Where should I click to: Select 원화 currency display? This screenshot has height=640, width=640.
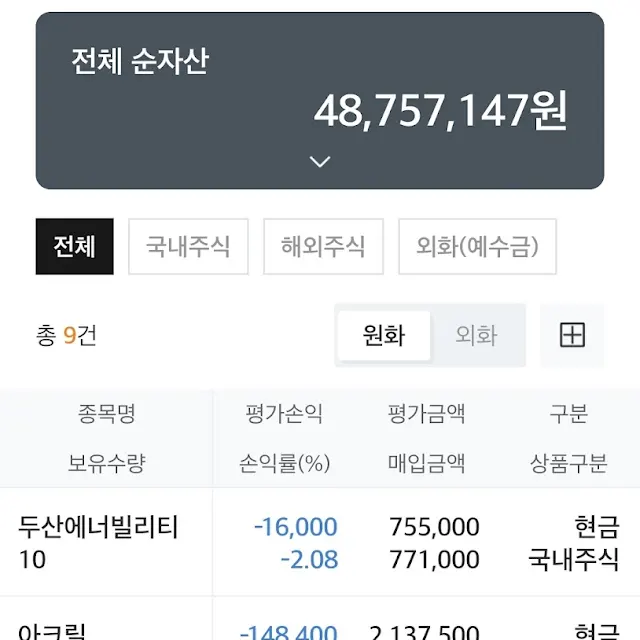[384, 335]
